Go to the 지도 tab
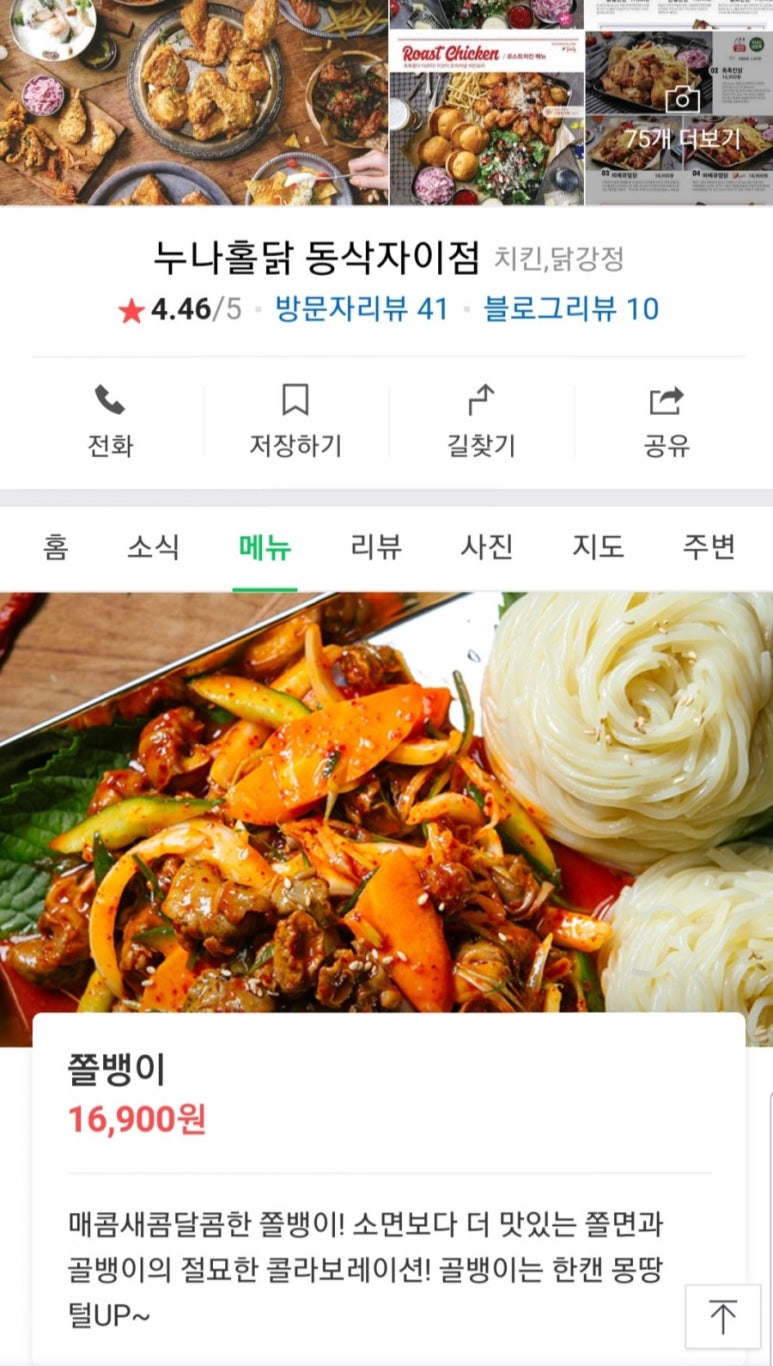This screenshot has width=773, height=1366. coord(598,547)
